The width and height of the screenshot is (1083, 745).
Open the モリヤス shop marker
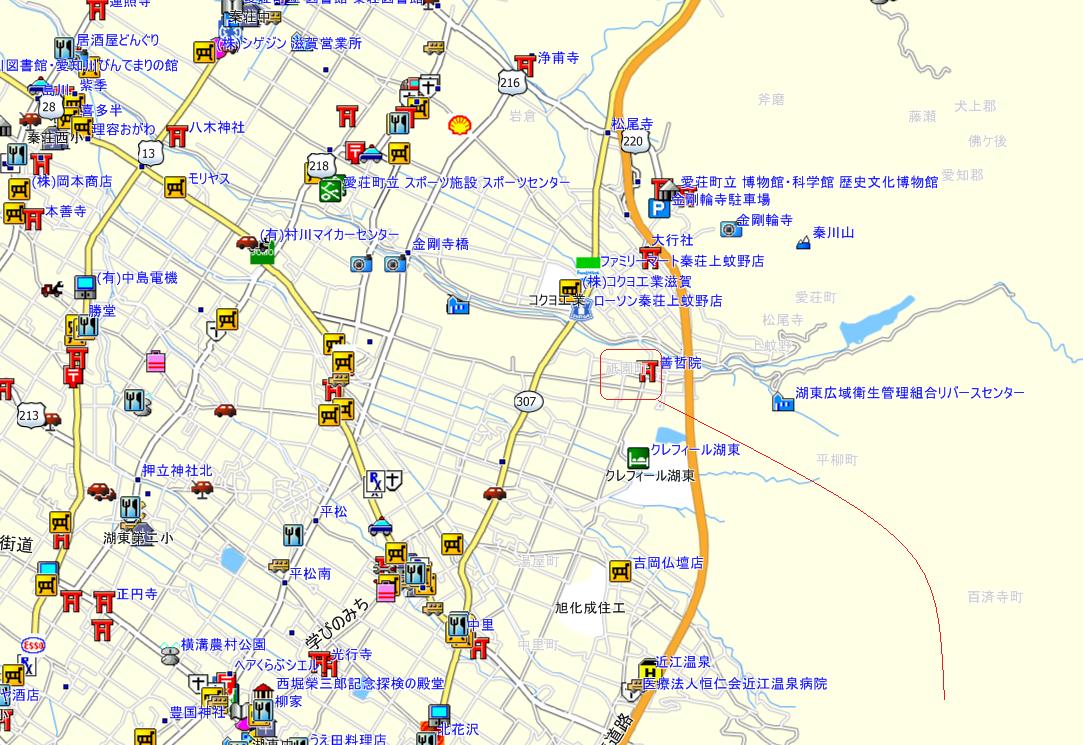(x=175, y=187)
